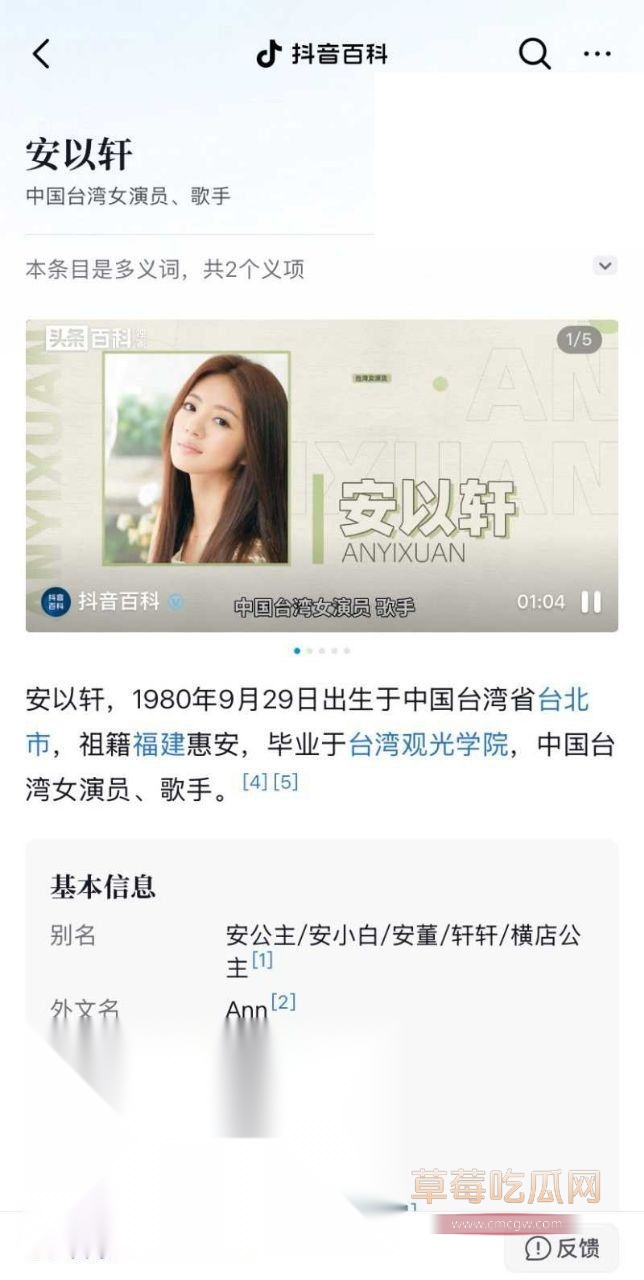The image size is (644, 1280).
Task: Open reference citation [5]
Action: tap(286, 782)
